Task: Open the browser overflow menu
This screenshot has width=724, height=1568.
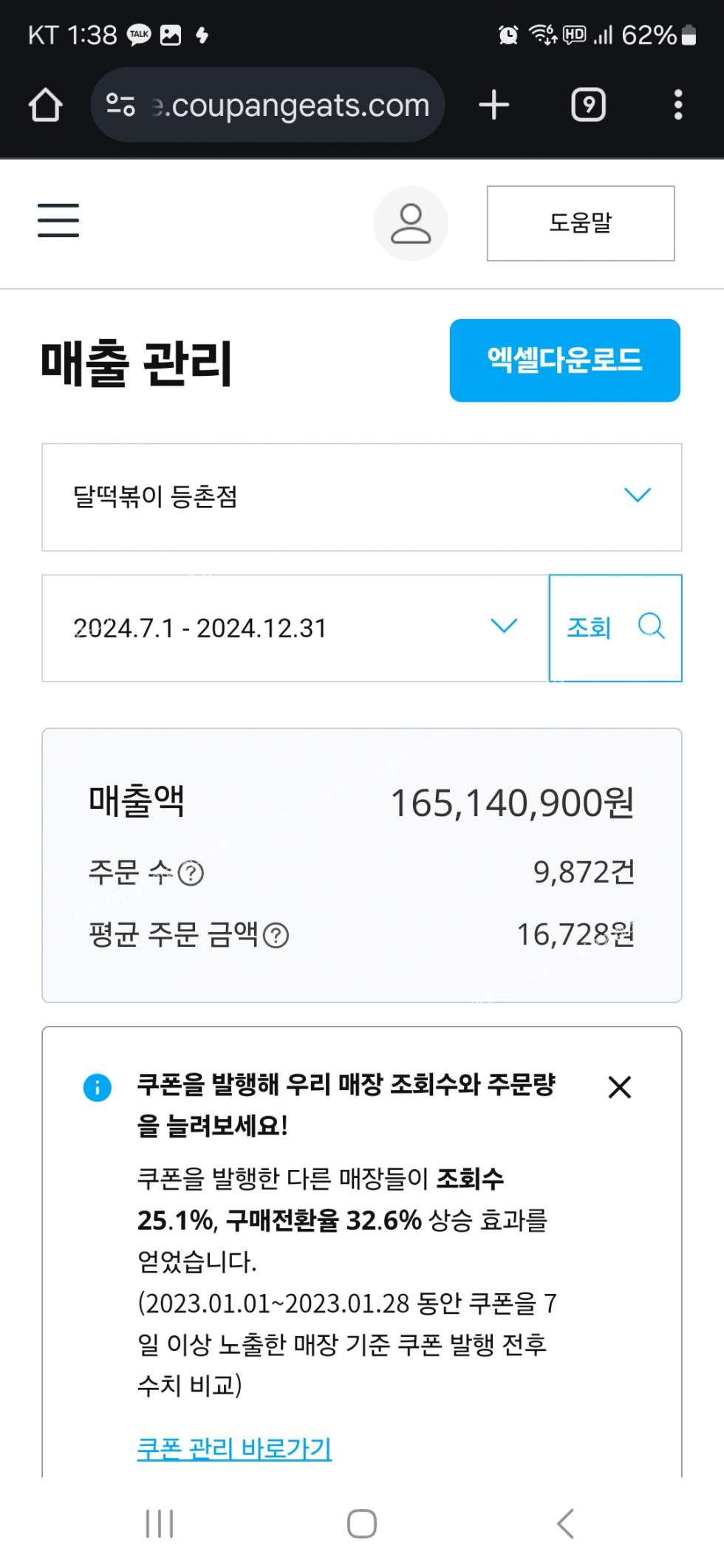Action: pos(678,105)
